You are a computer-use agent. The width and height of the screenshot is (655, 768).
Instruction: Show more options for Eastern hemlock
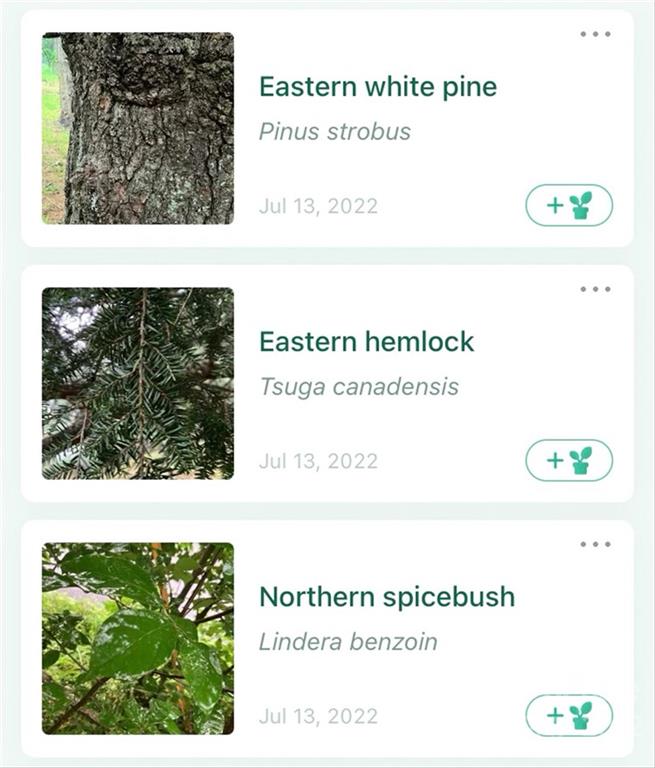tap(595, 289)
